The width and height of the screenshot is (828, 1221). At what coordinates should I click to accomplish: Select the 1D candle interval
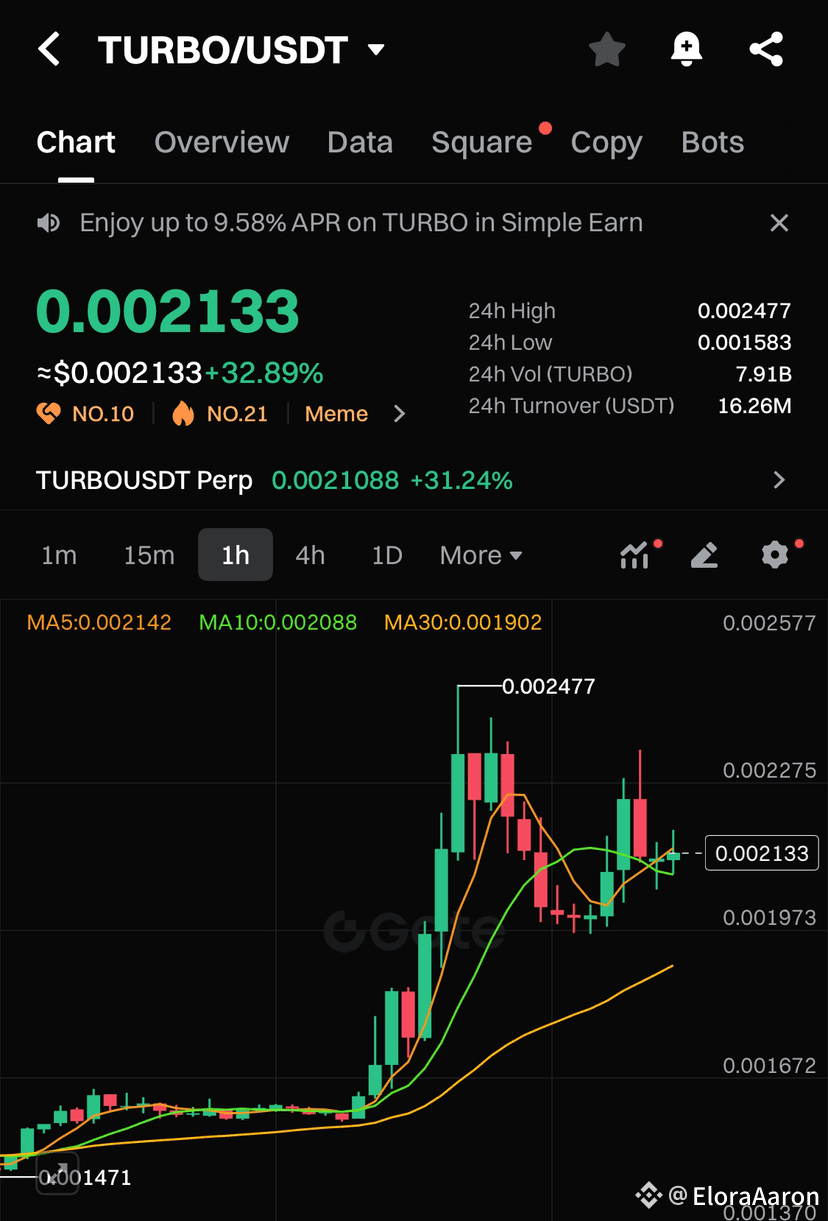coord(386,555)
